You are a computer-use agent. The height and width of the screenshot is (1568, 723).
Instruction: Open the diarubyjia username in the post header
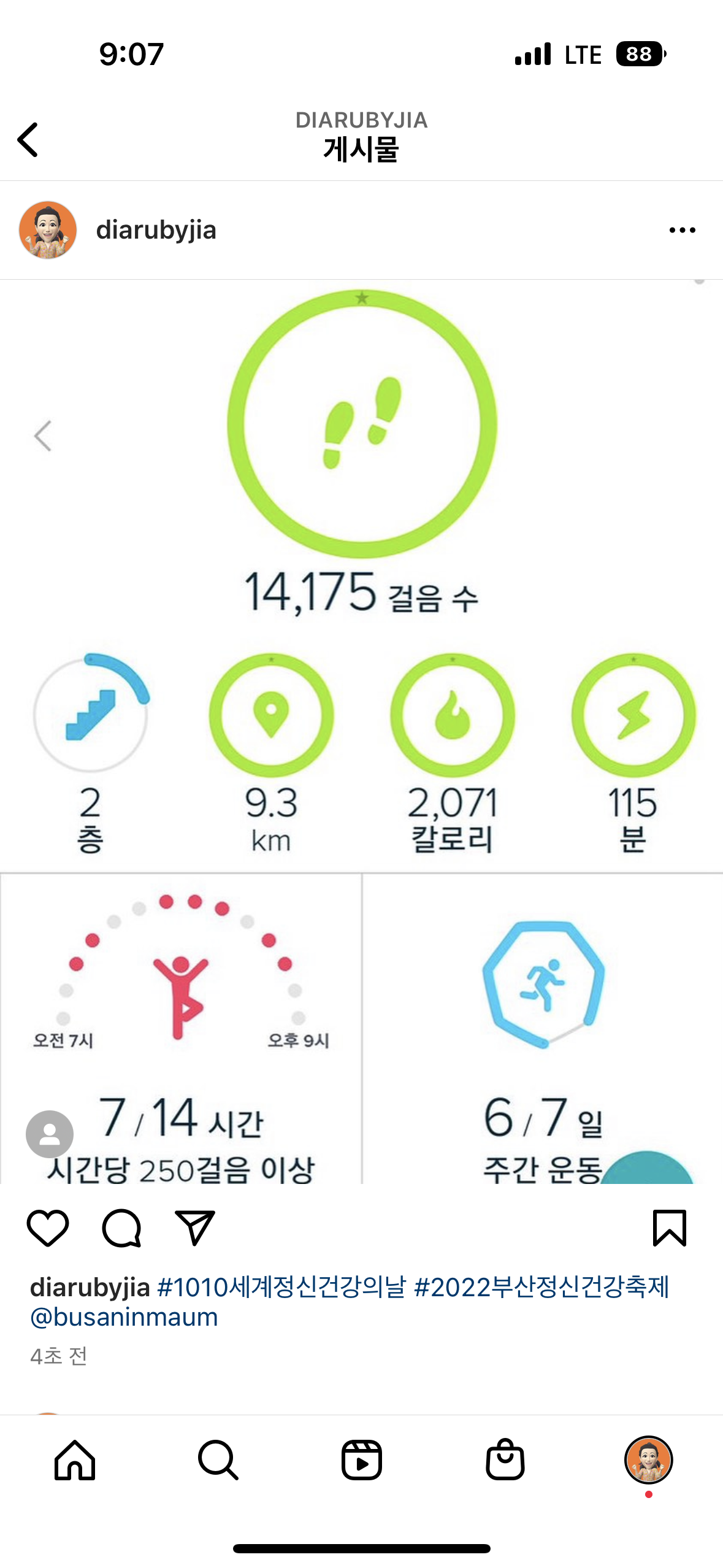point(156,230)
